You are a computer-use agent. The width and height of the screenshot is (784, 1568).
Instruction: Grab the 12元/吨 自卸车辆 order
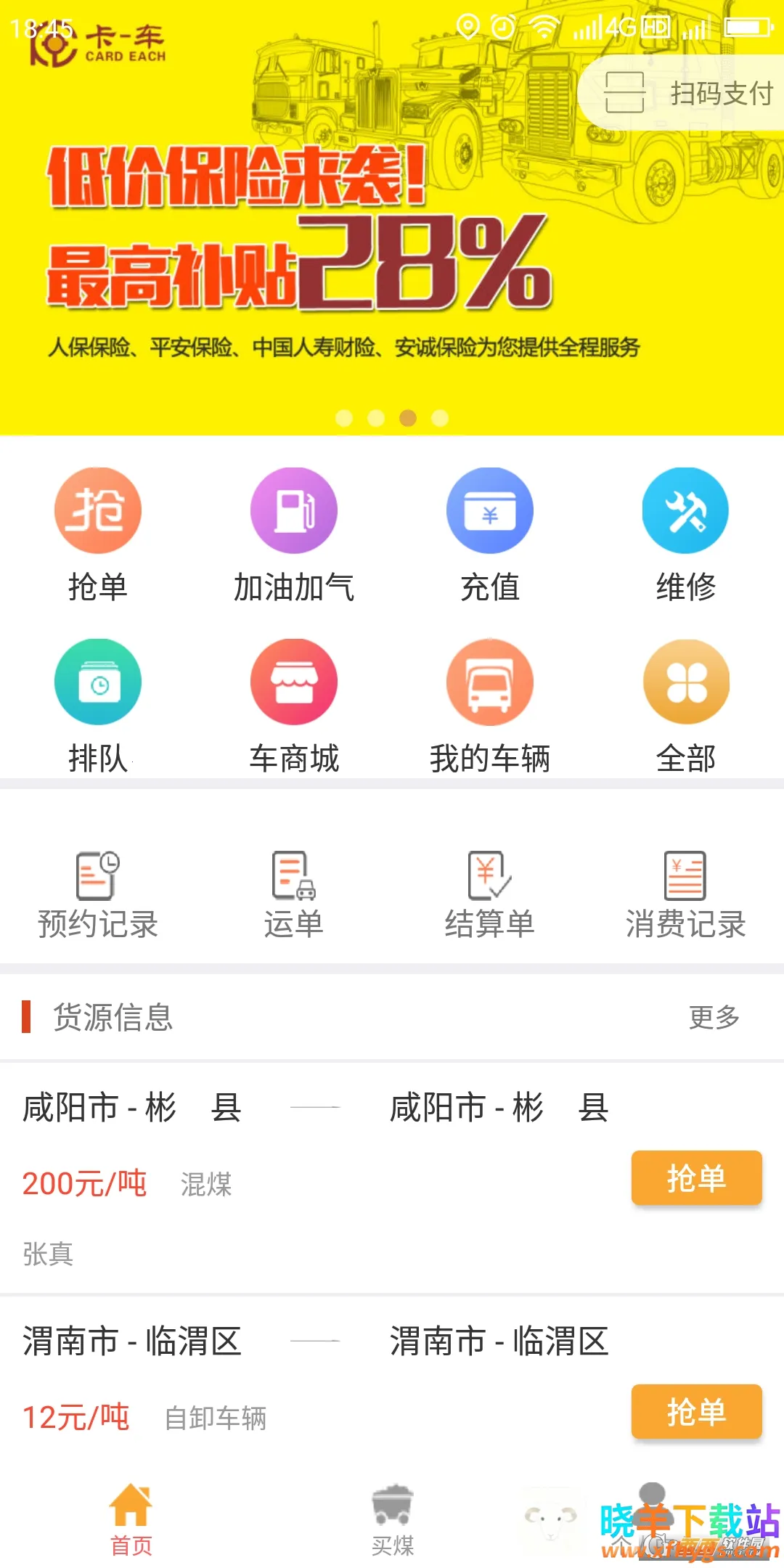coord(696,1411)
